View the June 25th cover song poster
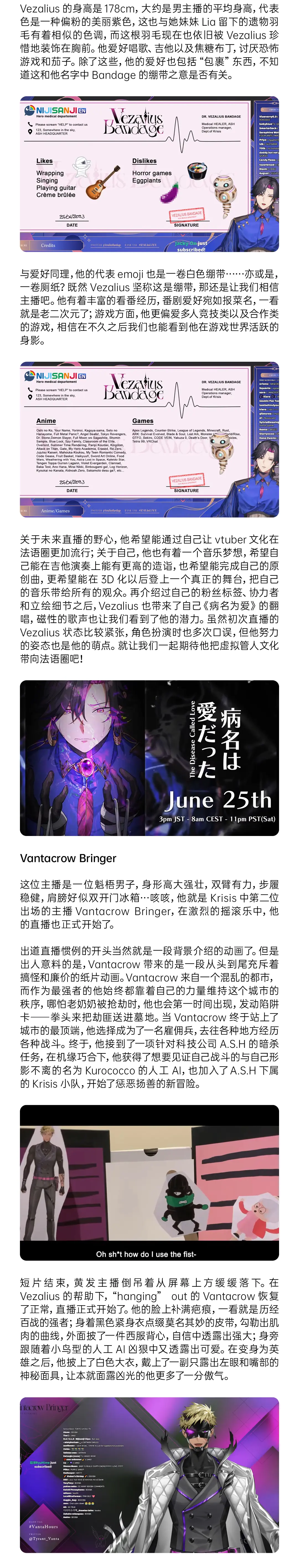The width and height of the screenshot is (299, 1568). pyautogui.click(x=149, y=758)
